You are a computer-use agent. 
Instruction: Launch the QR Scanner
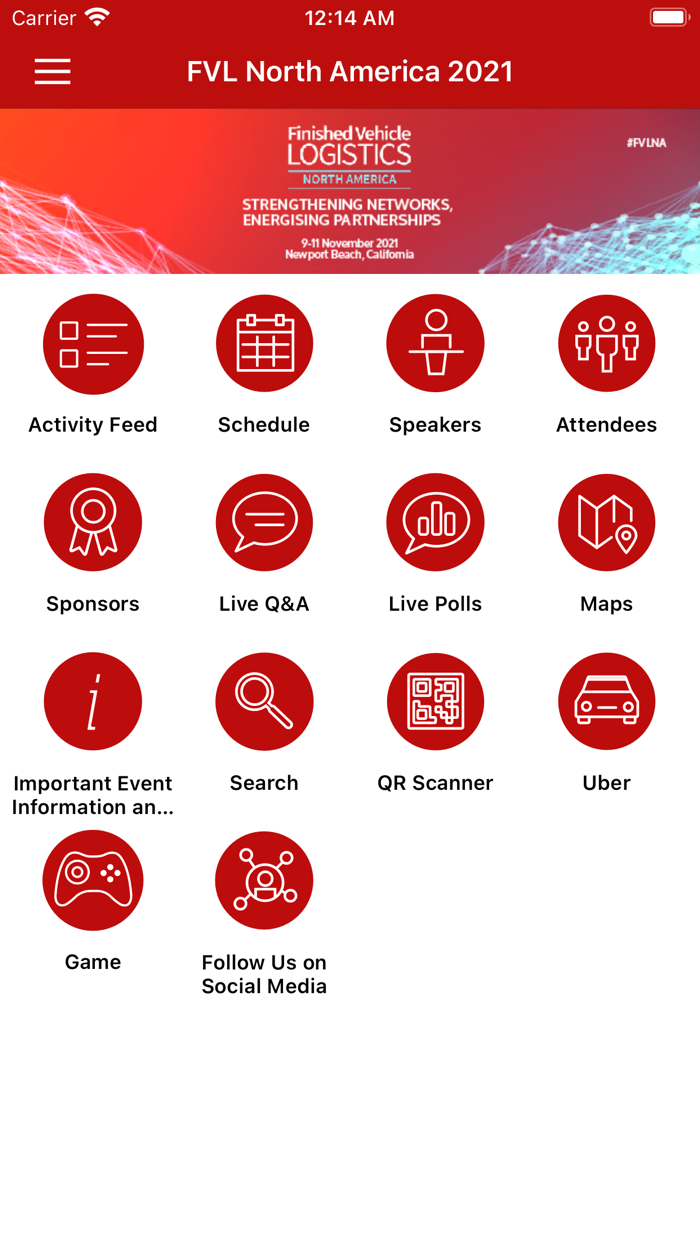click(435, 702)
